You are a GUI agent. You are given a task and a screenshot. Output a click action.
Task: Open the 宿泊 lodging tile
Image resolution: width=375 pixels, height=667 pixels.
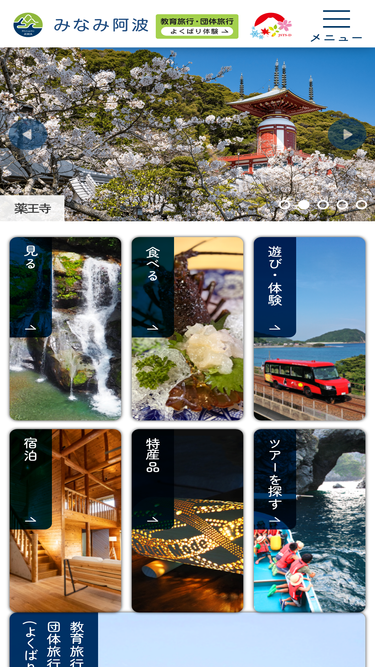click(65, 520)
